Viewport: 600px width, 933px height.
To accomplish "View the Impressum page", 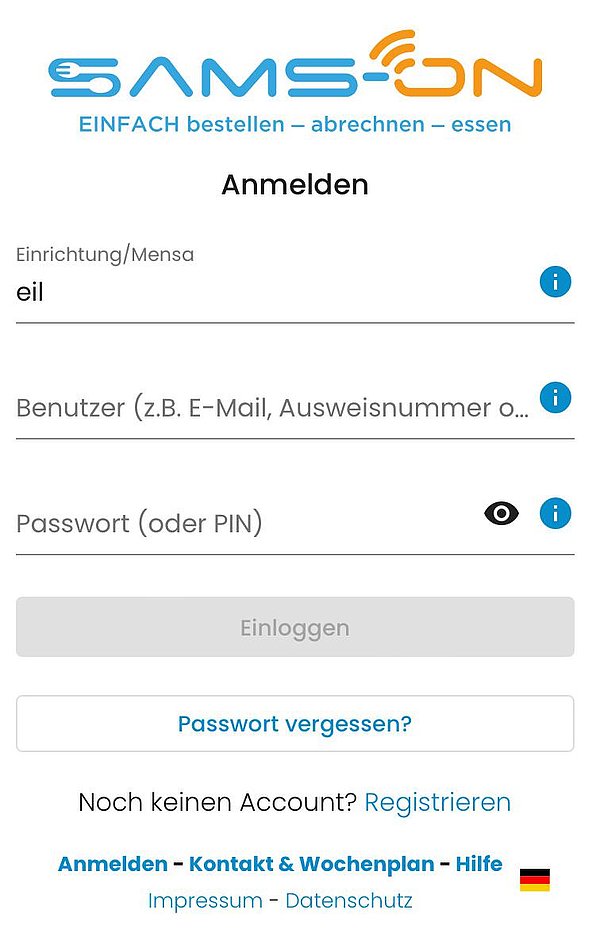I will (205, 900).
